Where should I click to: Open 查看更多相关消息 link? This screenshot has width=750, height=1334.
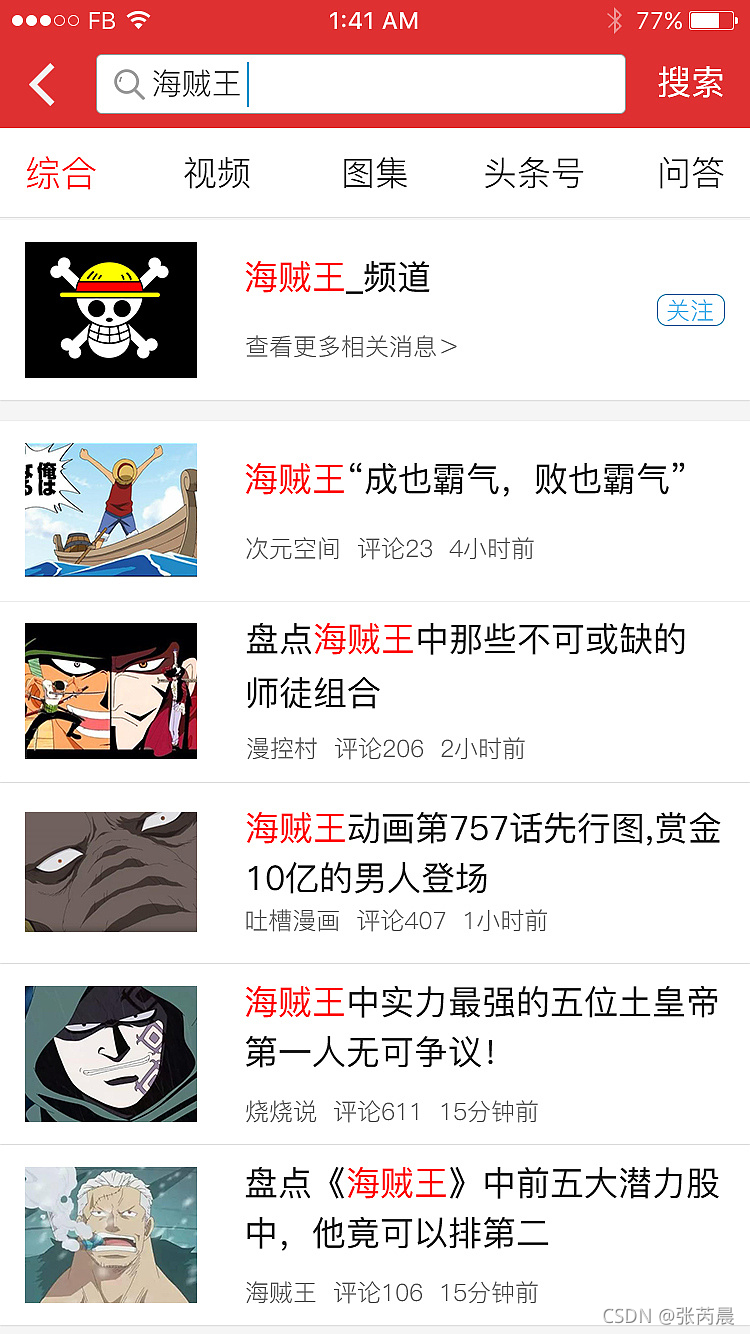[351, 347]
